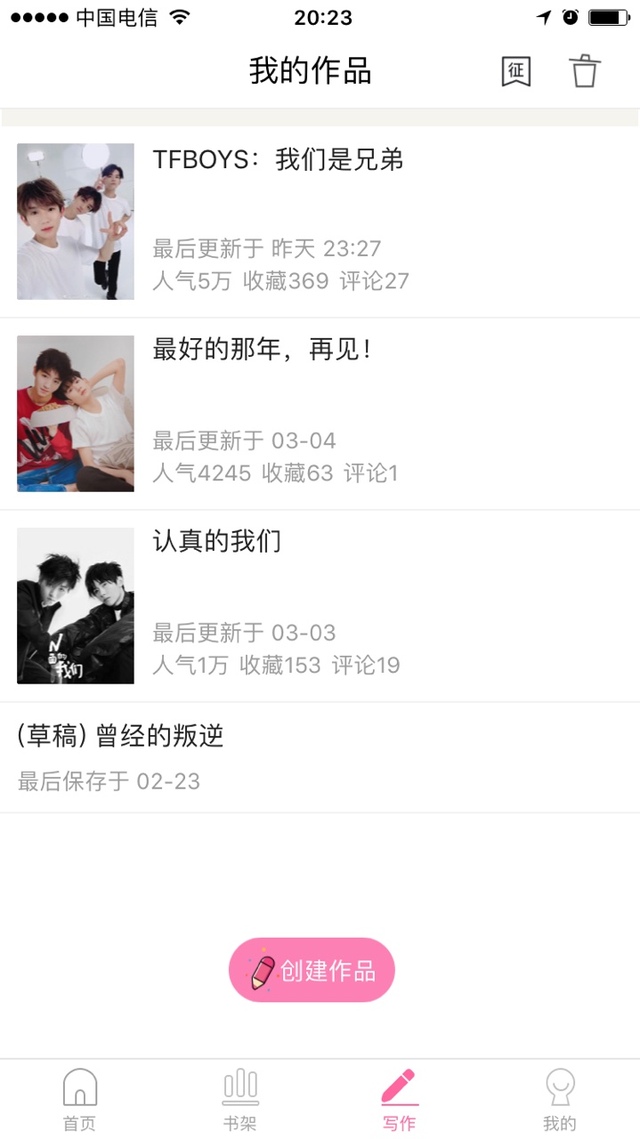This screenshot has height=1139, width=640.
Task: Tap 创建作品 to create a new work
Action: pyautogui.click(x=312, y=970)
